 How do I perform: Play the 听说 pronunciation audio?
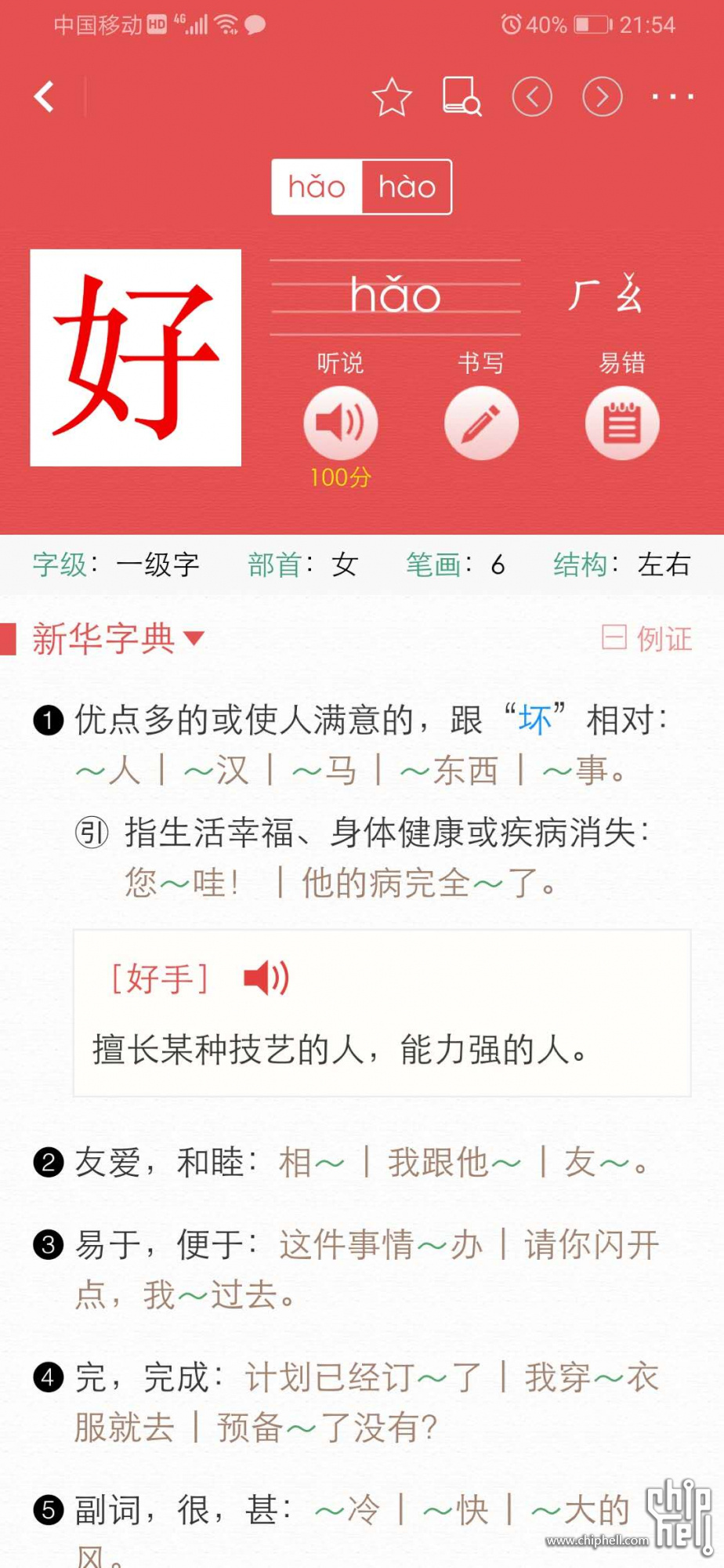340,423
